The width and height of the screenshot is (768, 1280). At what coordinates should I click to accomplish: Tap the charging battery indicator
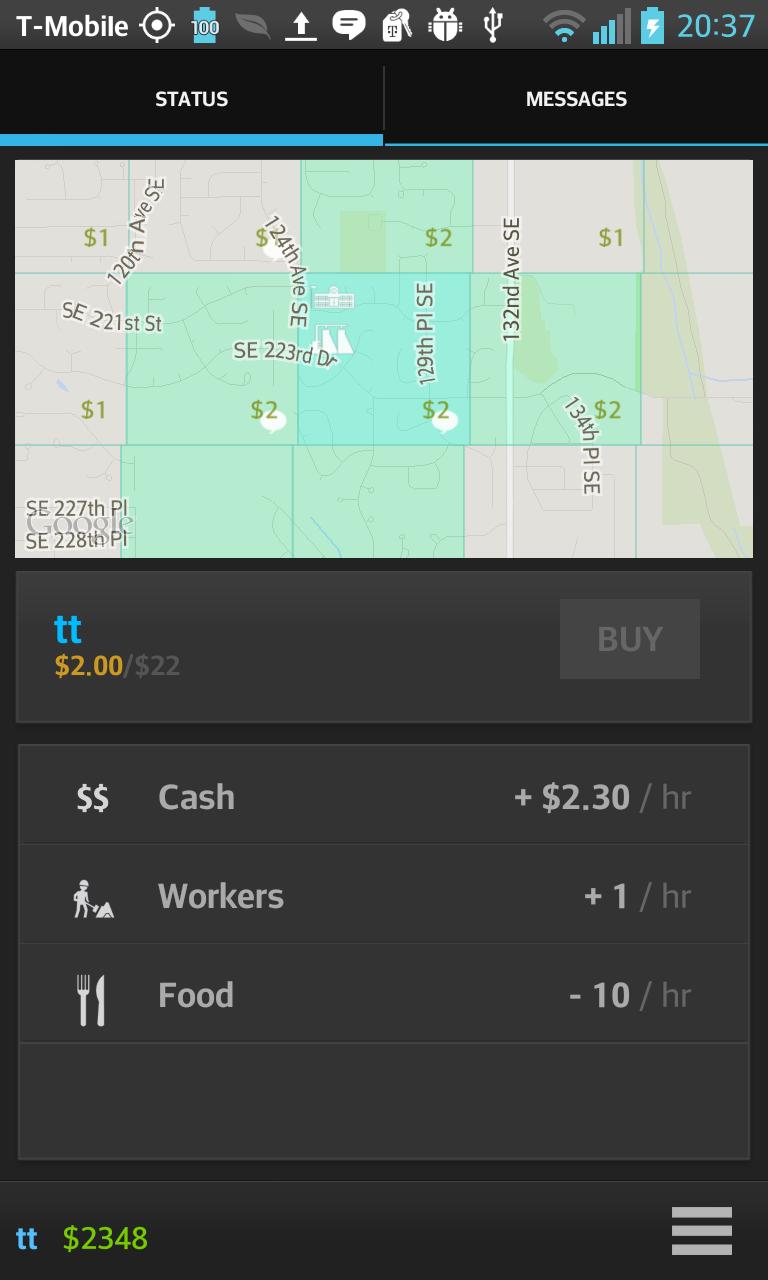point(655,27)
